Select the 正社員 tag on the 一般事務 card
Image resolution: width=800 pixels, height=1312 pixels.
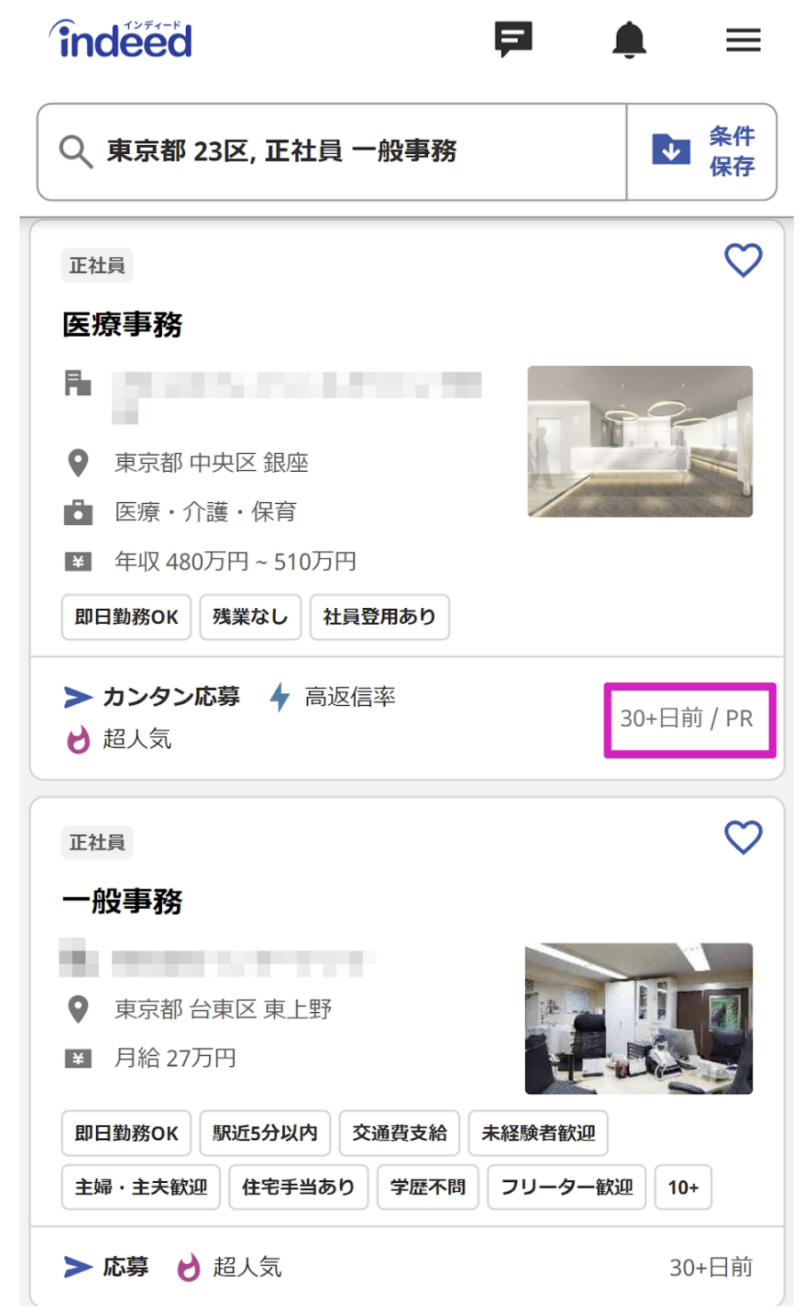96,842
